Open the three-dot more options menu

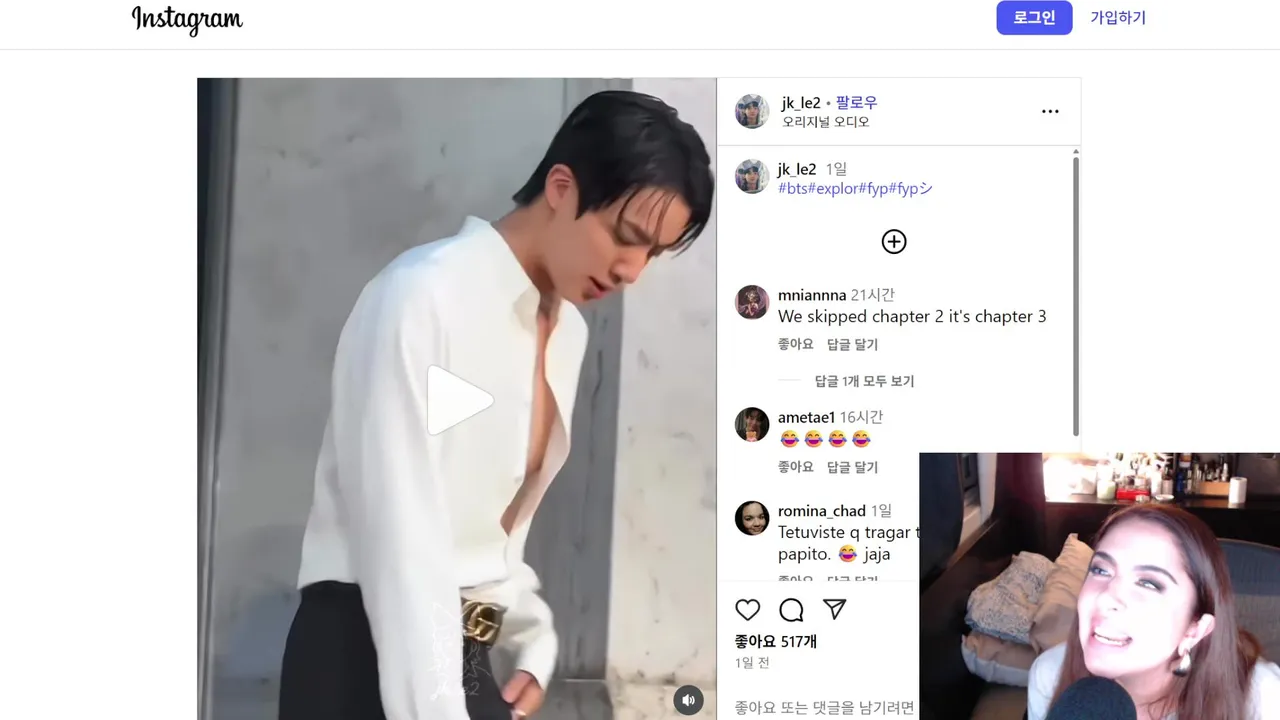point(1050,111)
